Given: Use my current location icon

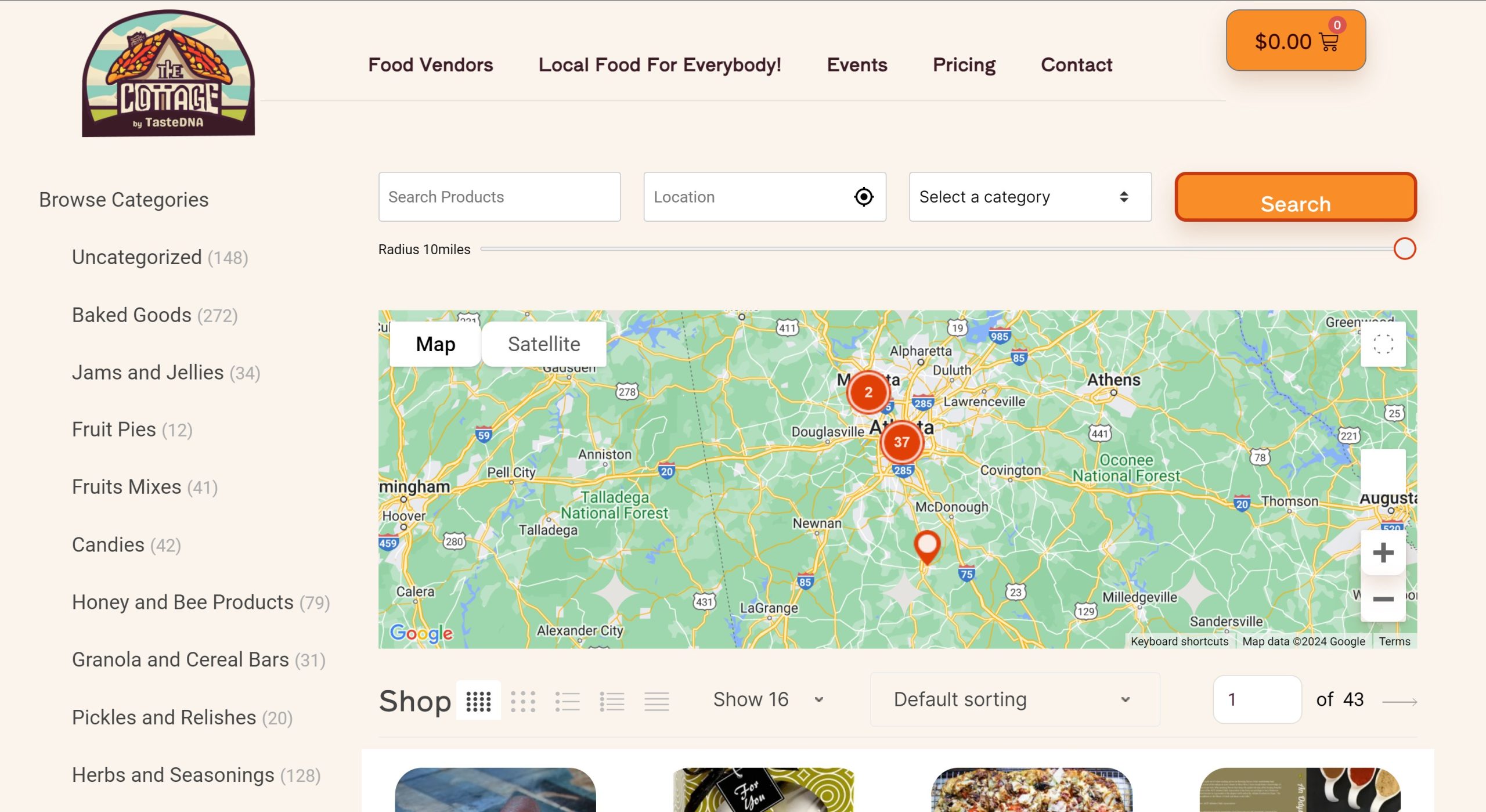Looking at the screenshot, I should coord(864,197).
